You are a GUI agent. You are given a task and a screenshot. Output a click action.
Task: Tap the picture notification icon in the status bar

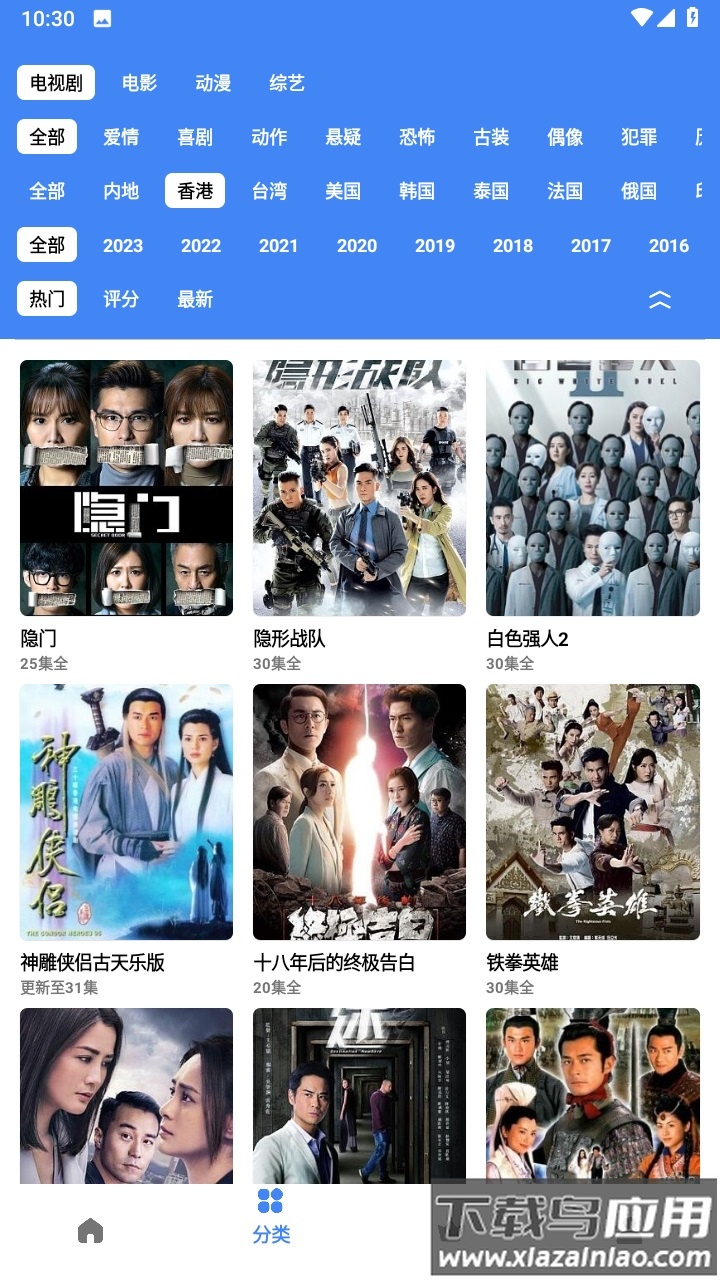tap(101, 18)
